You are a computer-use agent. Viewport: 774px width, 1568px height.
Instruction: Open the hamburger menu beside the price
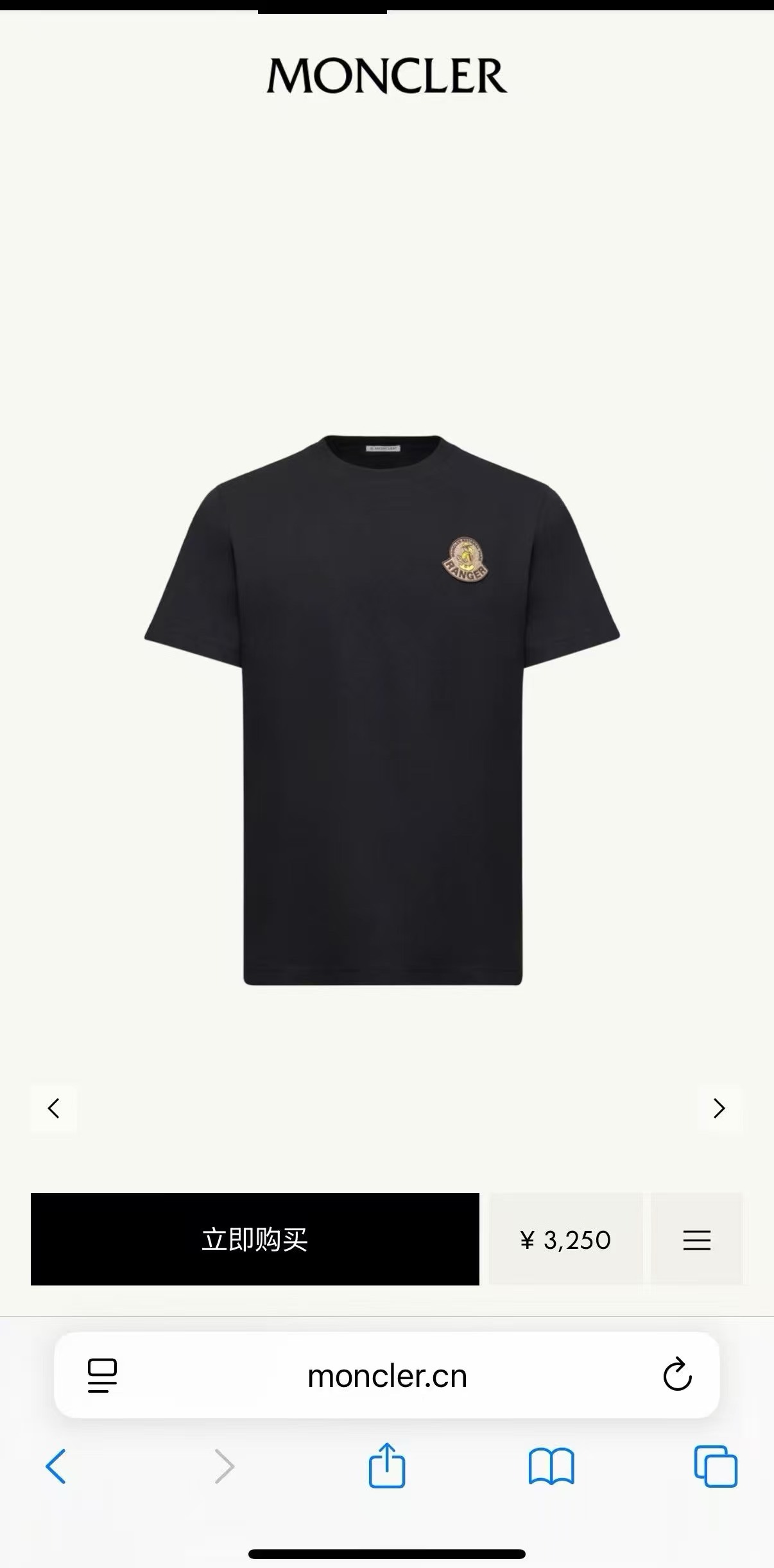point(696,1240)
